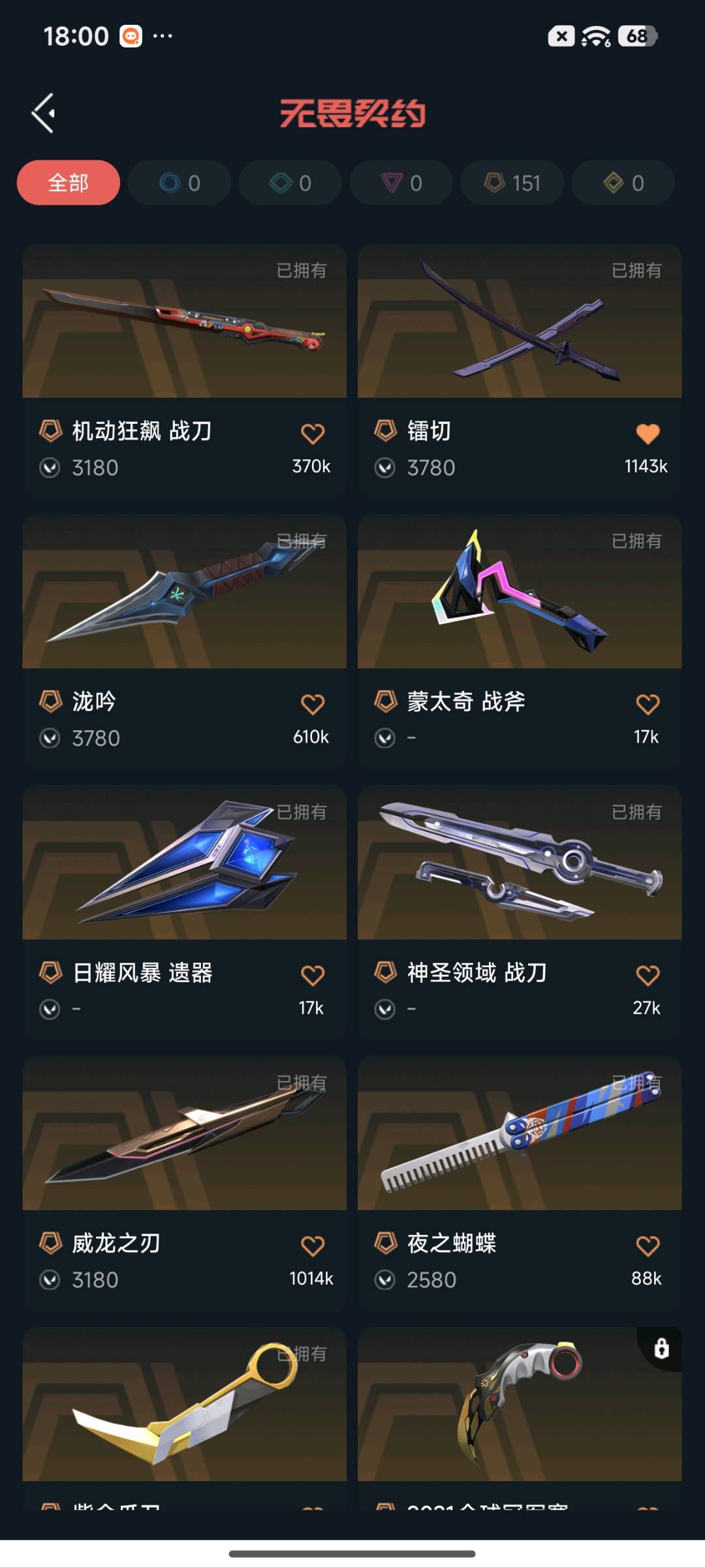Viewport: 705px width, 1568px height.
Task: Like the 泷吟 skin
Action: point(313,704)
